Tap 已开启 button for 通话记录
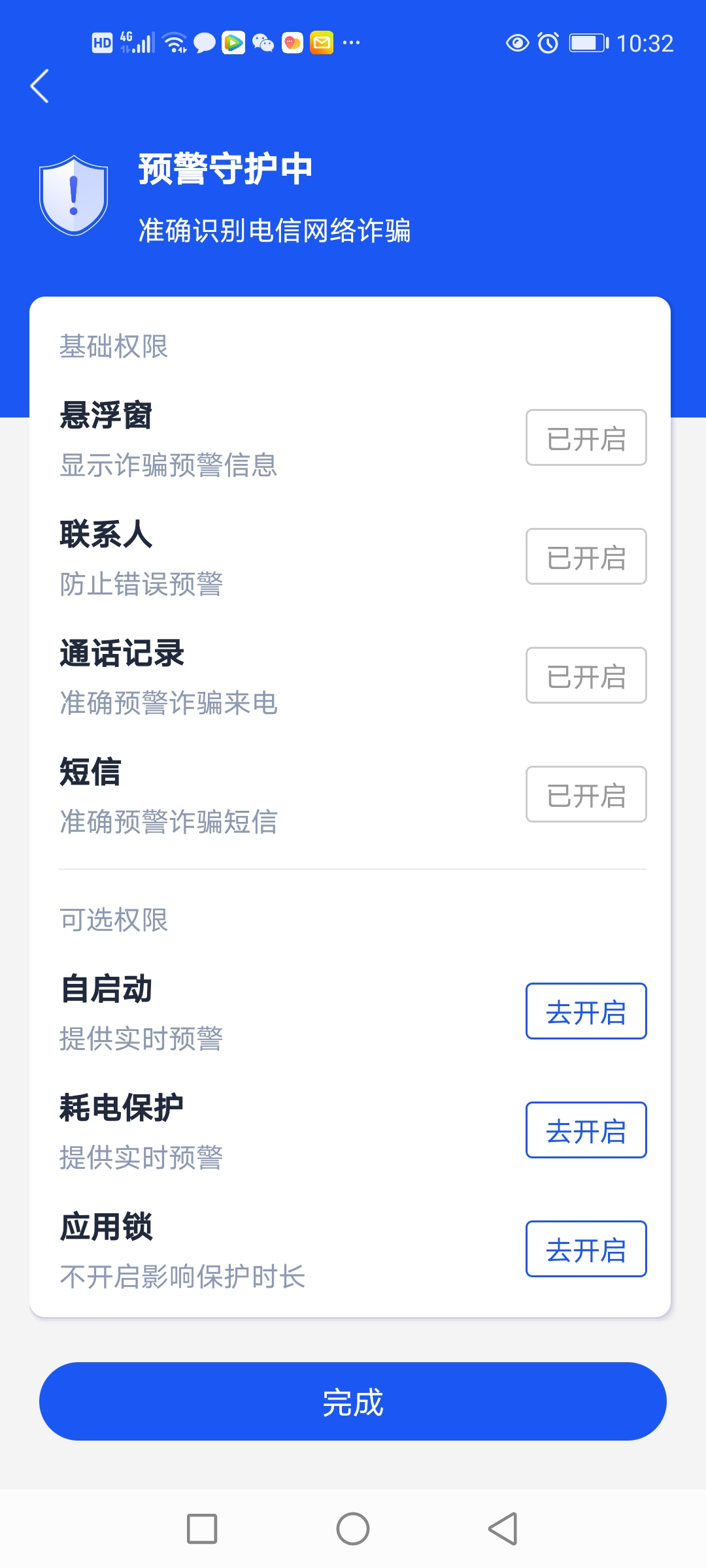 586,676
